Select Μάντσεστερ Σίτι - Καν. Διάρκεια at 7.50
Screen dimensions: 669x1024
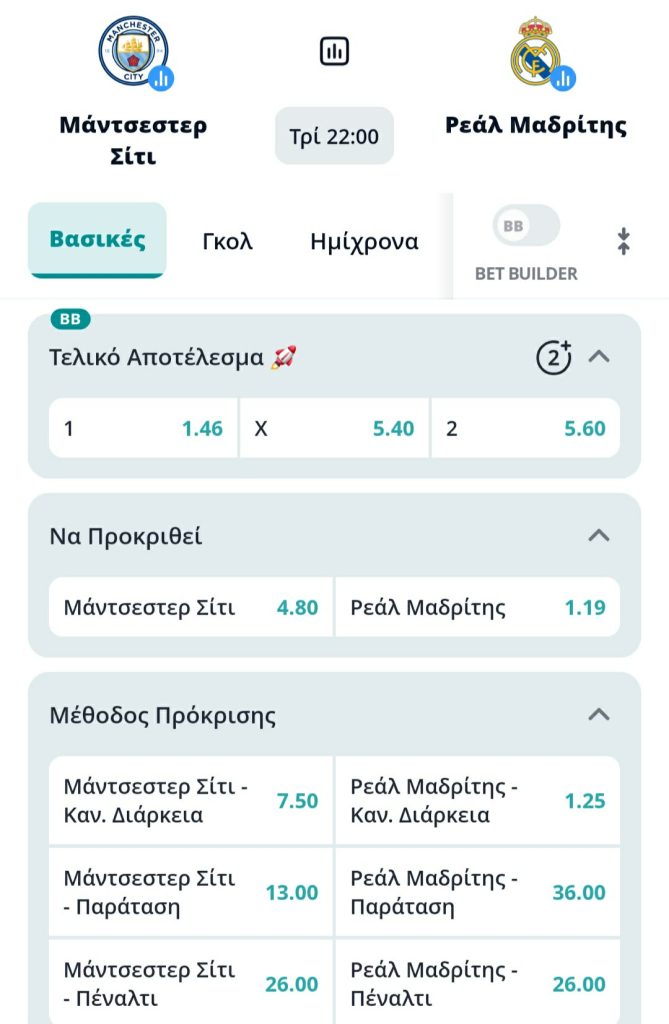191,800
